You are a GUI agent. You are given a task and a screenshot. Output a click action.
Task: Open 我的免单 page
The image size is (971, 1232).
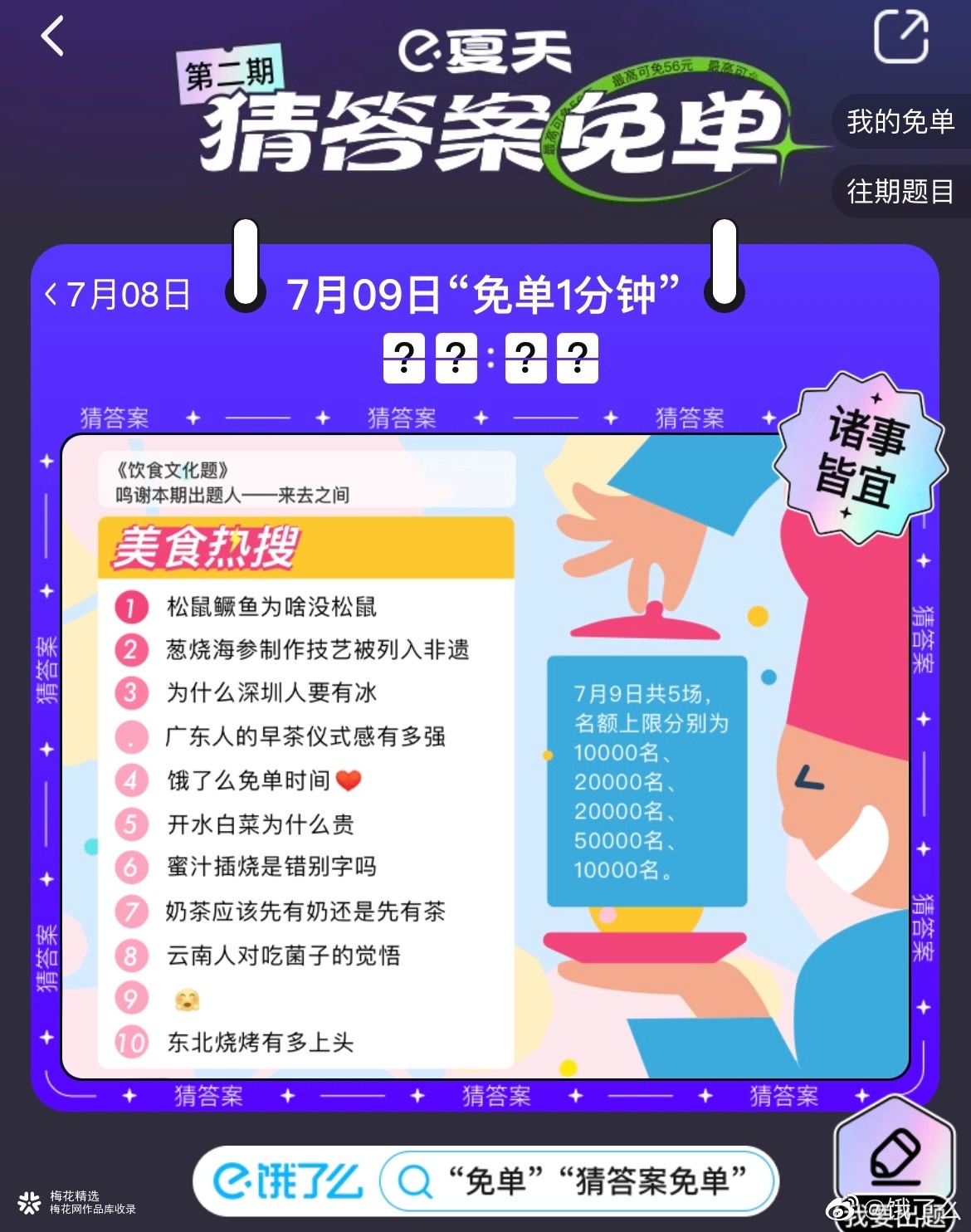(900, 122)
